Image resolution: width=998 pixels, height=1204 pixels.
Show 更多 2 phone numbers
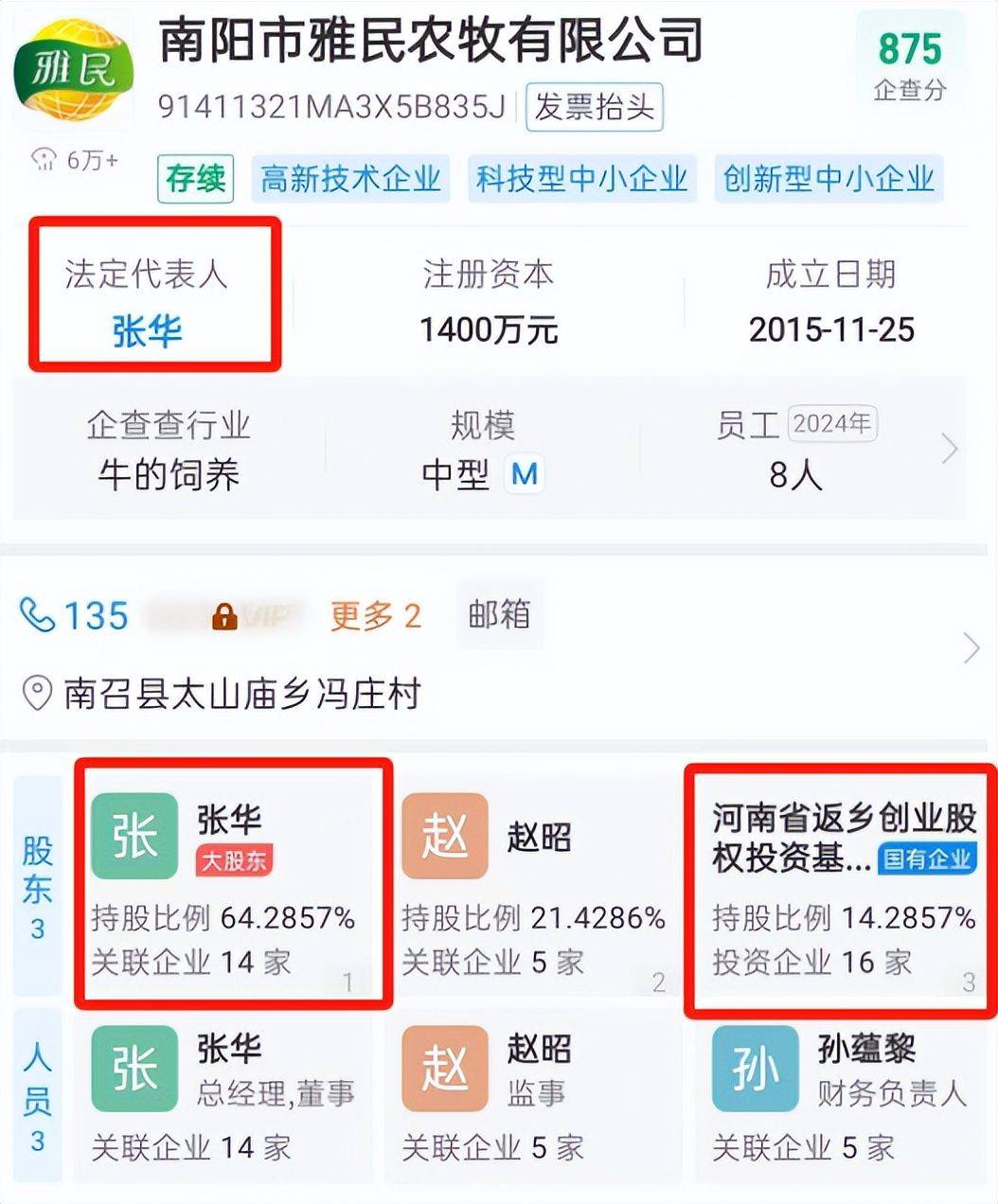click(x=375, y=616)
